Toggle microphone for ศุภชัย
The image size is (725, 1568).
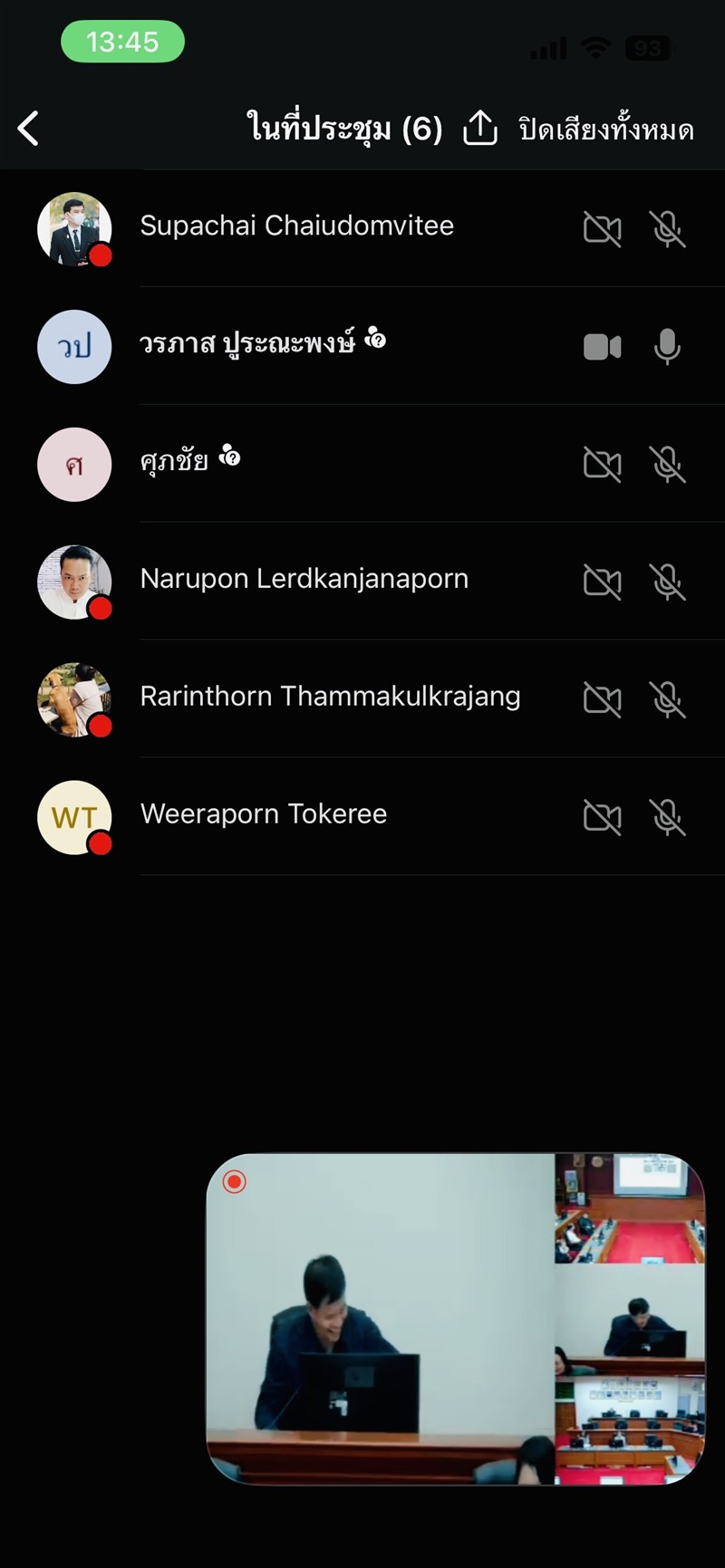[668, 465]
